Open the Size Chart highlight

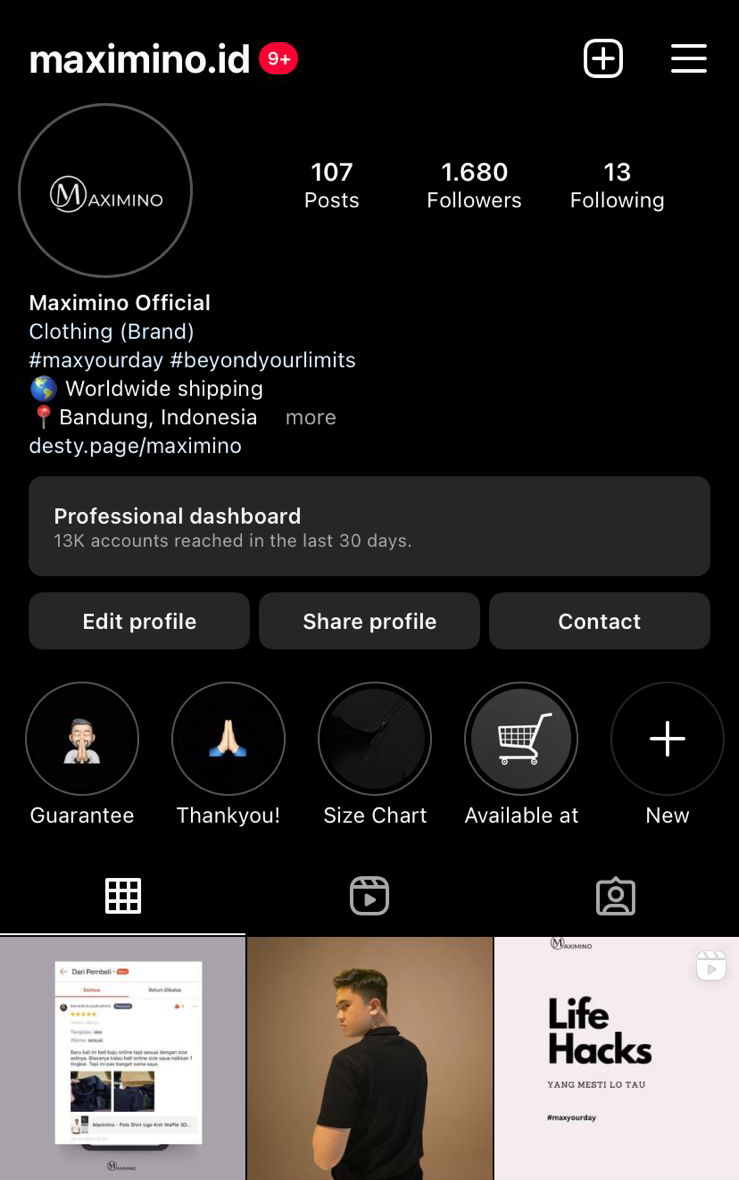coord(375,739)
